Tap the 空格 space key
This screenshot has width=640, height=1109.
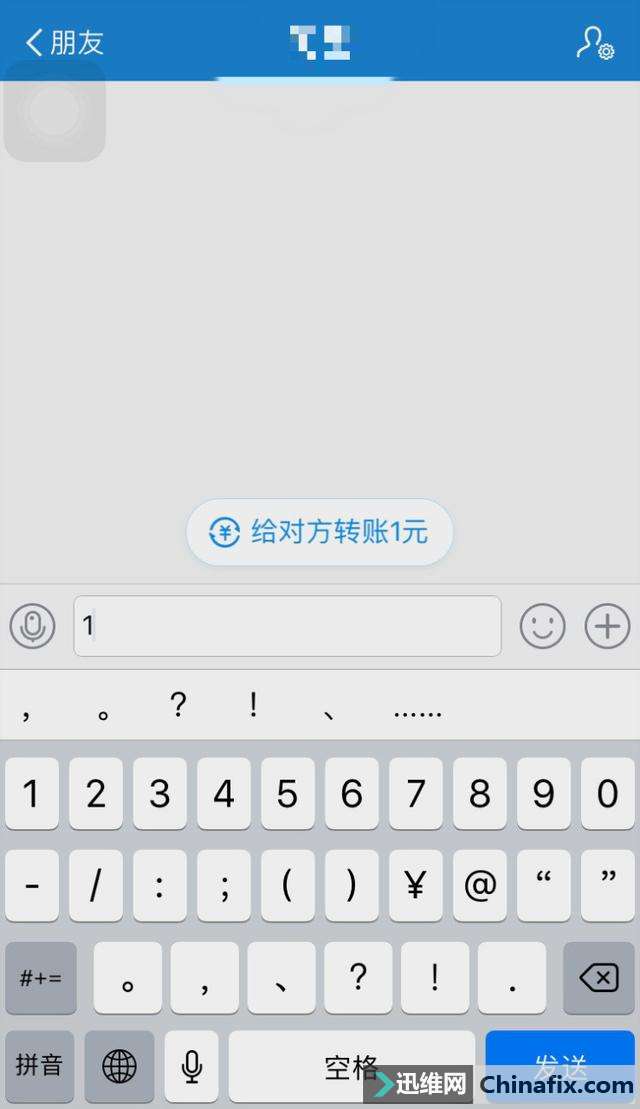pos(350,1066)
